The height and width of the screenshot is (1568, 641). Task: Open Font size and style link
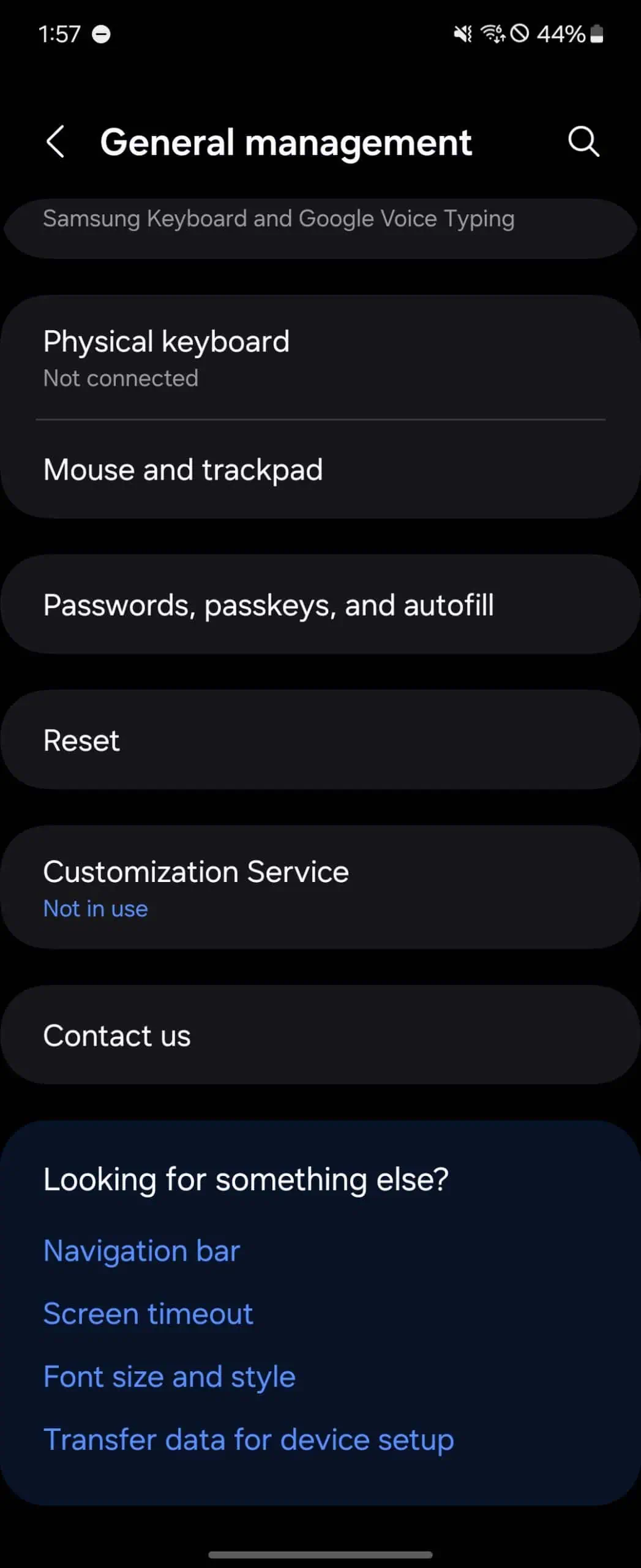(169, 1377)
